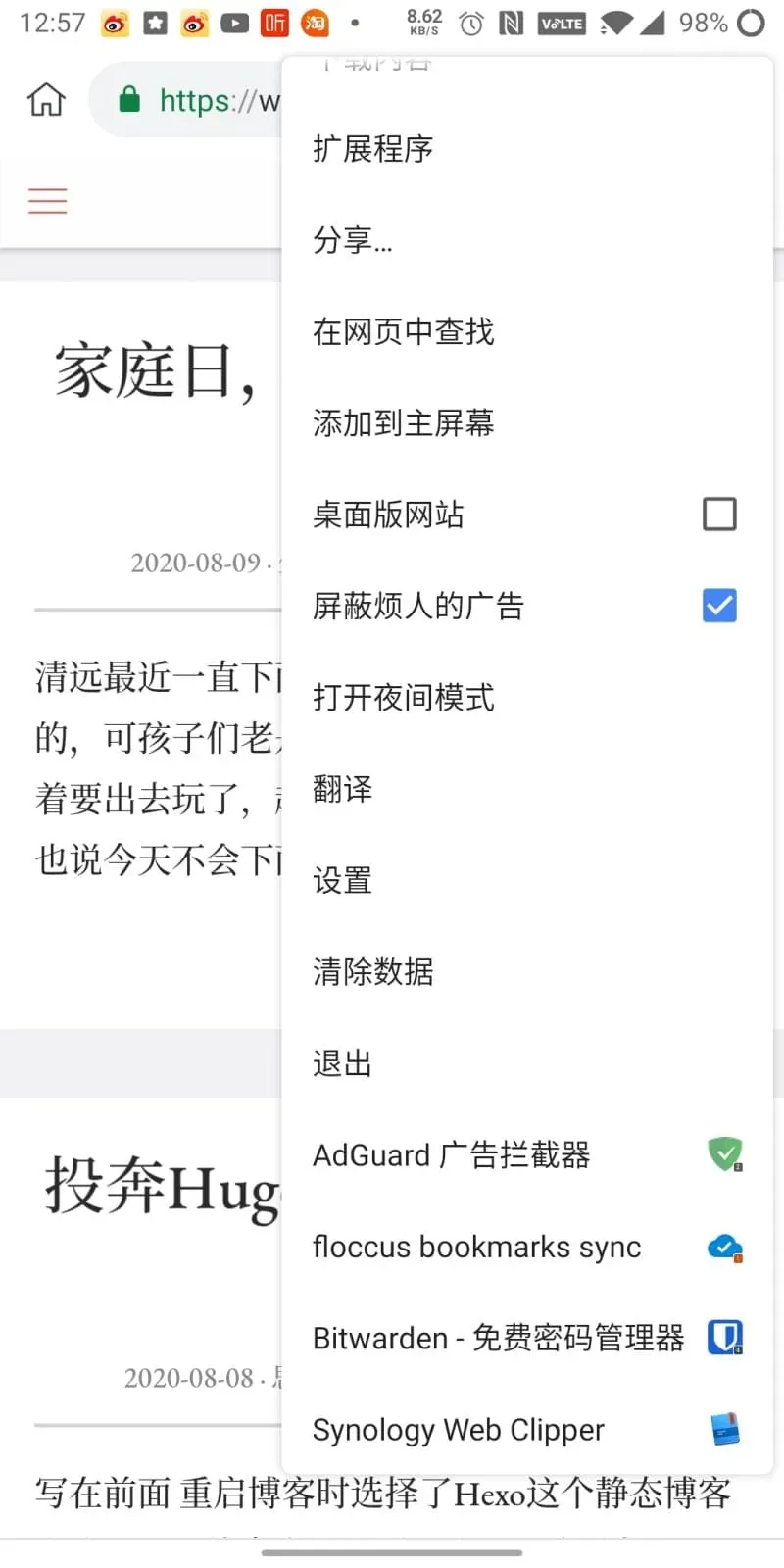Select 翻译 to translate the page
784x1568 pixels.
342,789
